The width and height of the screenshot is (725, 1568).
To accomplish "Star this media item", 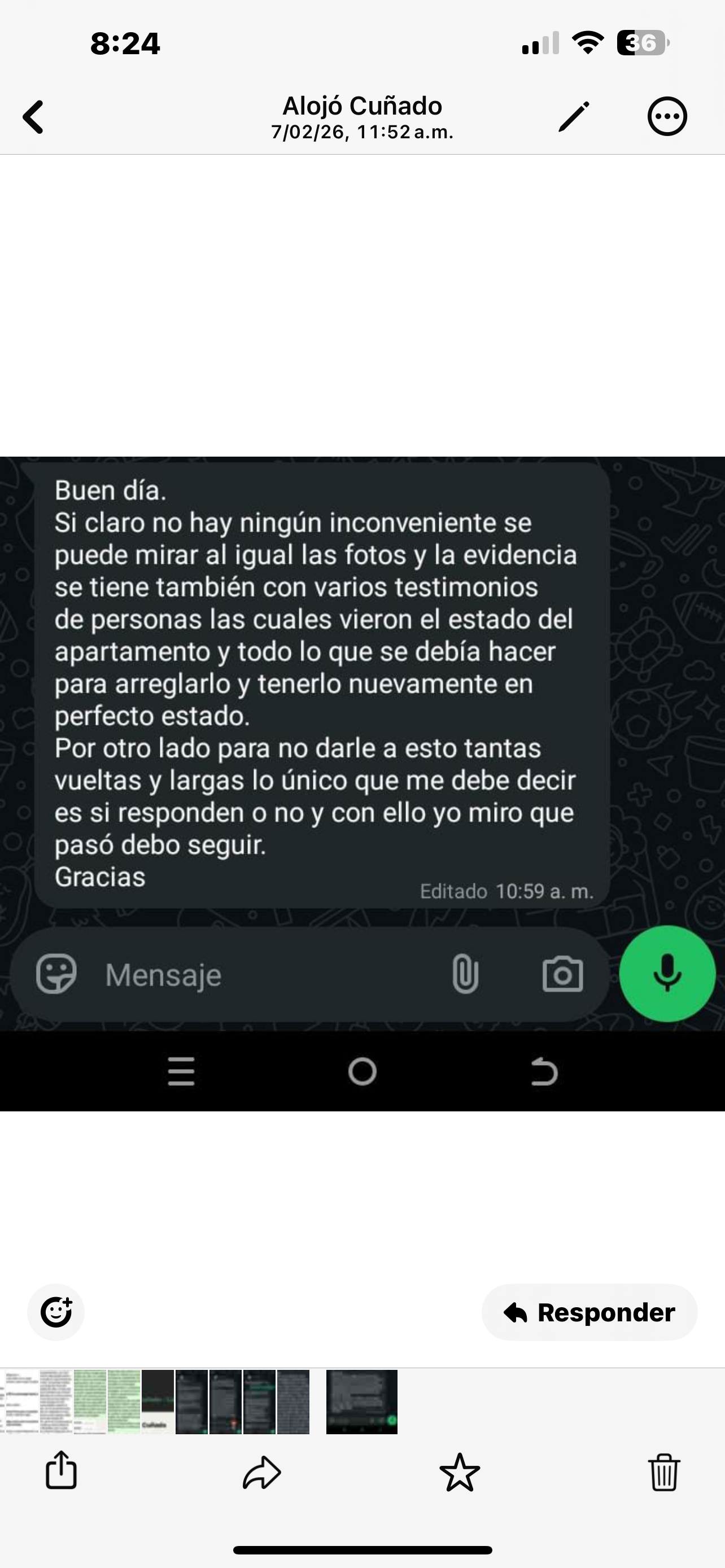I will point(460,1472).
